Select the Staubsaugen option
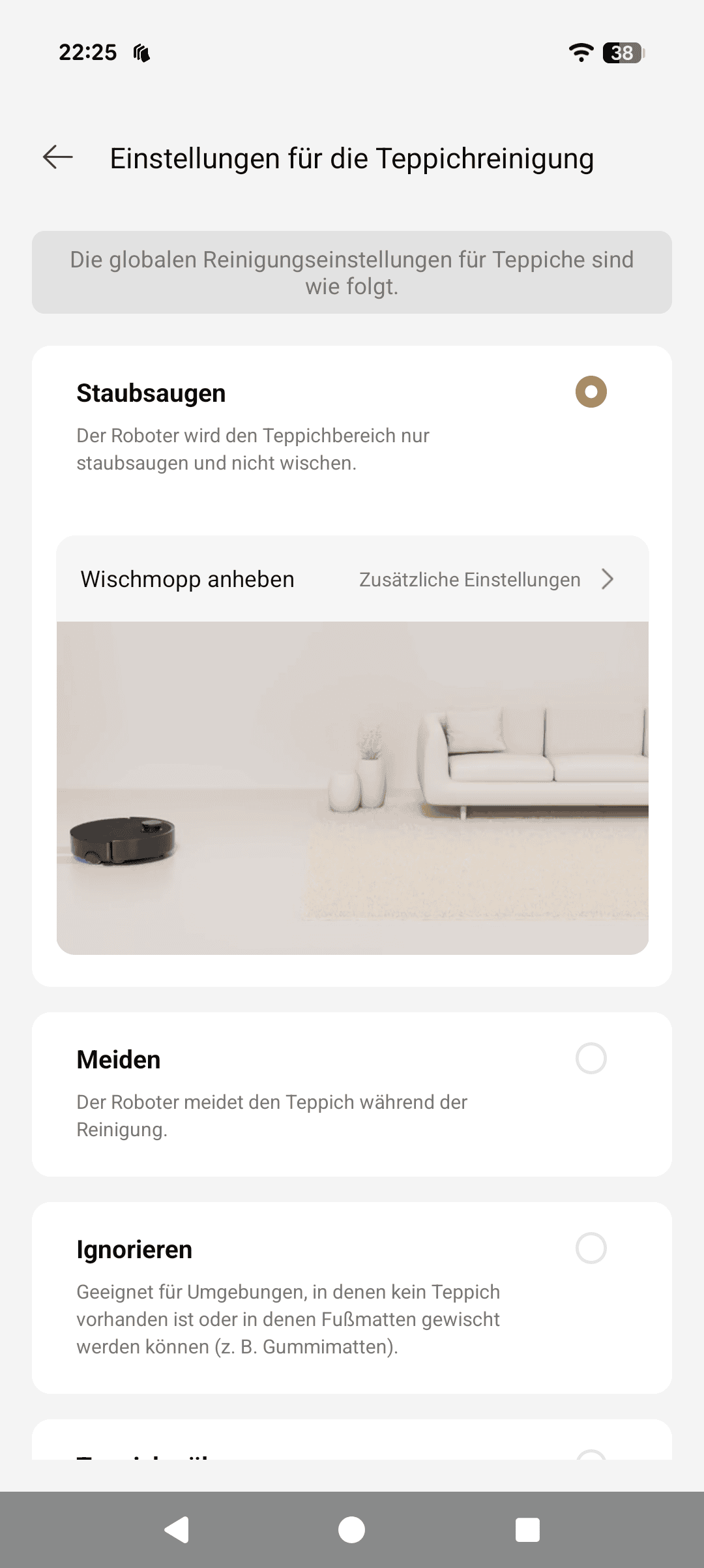 tap(591, 392)
